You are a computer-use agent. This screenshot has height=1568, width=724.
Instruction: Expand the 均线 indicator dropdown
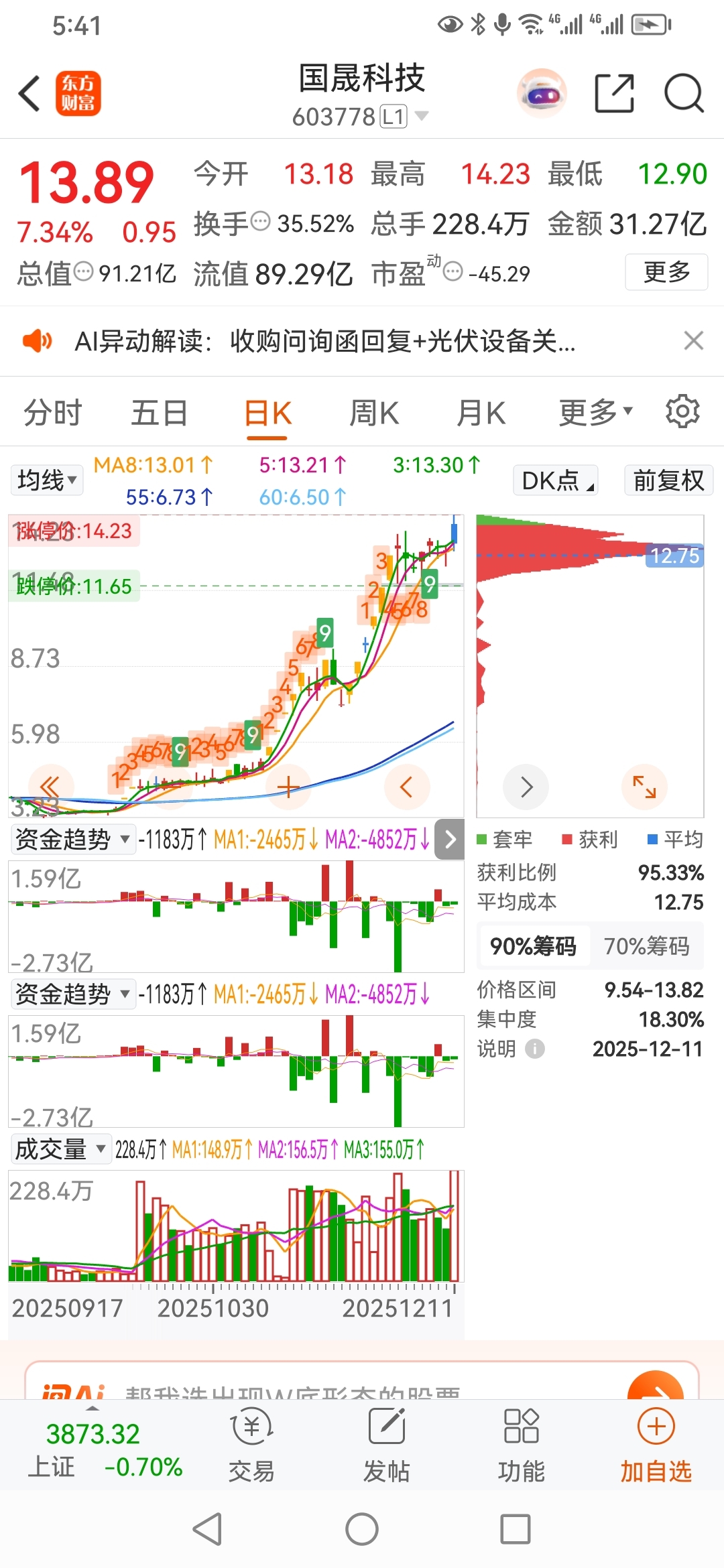[x=47, y=480]
